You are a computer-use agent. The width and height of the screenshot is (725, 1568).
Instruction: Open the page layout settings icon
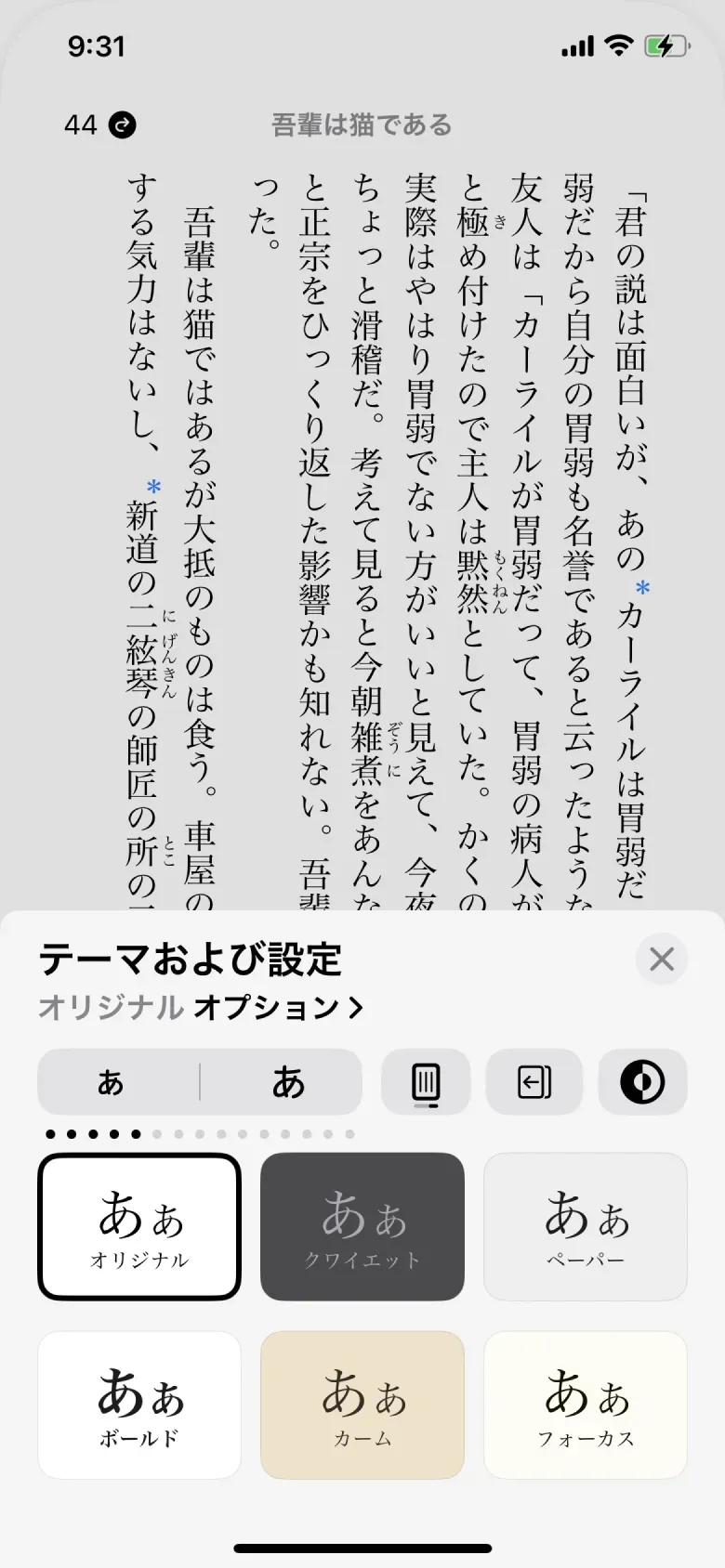tap(534, 1081)
